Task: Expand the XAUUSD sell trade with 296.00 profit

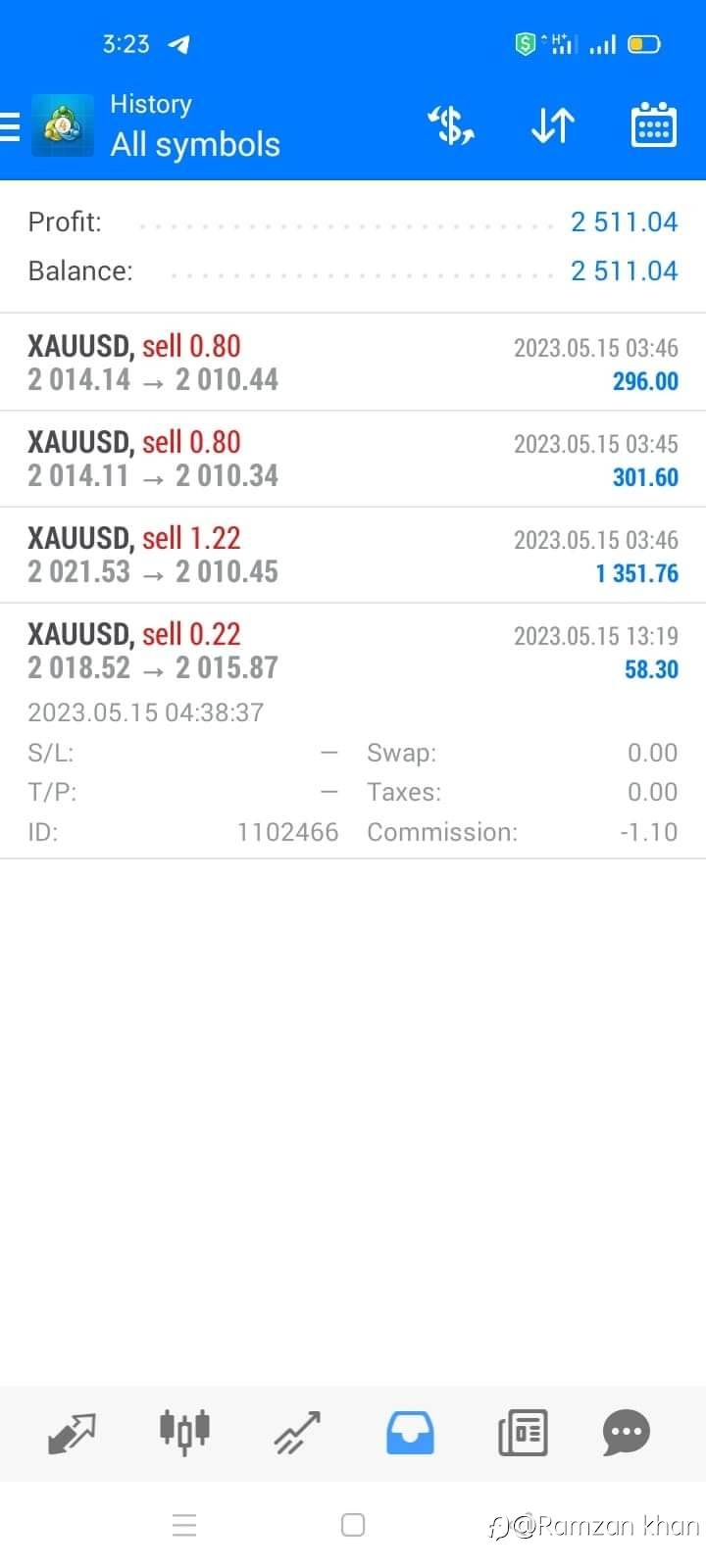Action: (x=353, y=363)
